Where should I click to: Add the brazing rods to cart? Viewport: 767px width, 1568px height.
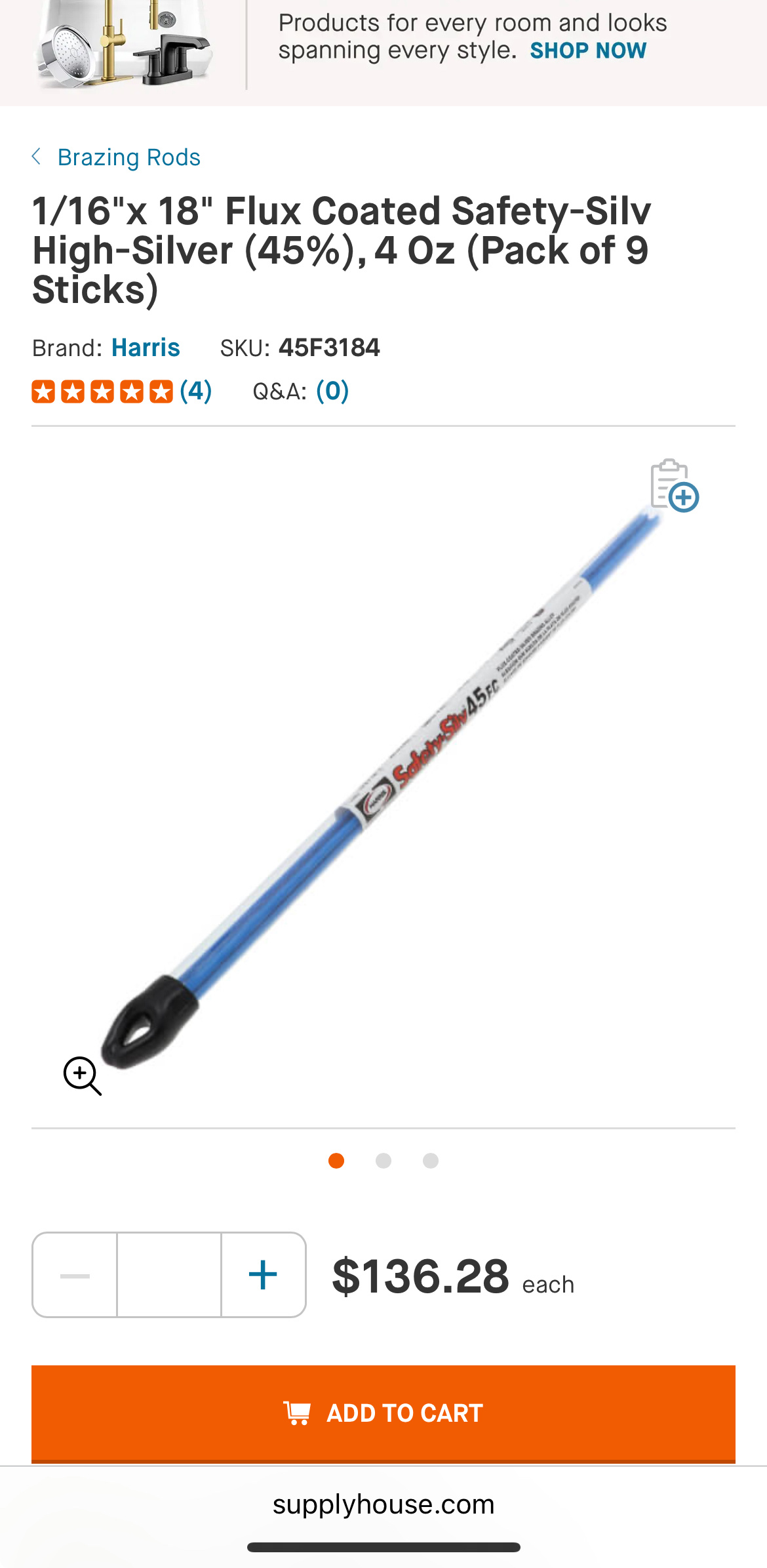pos(383,1413)
